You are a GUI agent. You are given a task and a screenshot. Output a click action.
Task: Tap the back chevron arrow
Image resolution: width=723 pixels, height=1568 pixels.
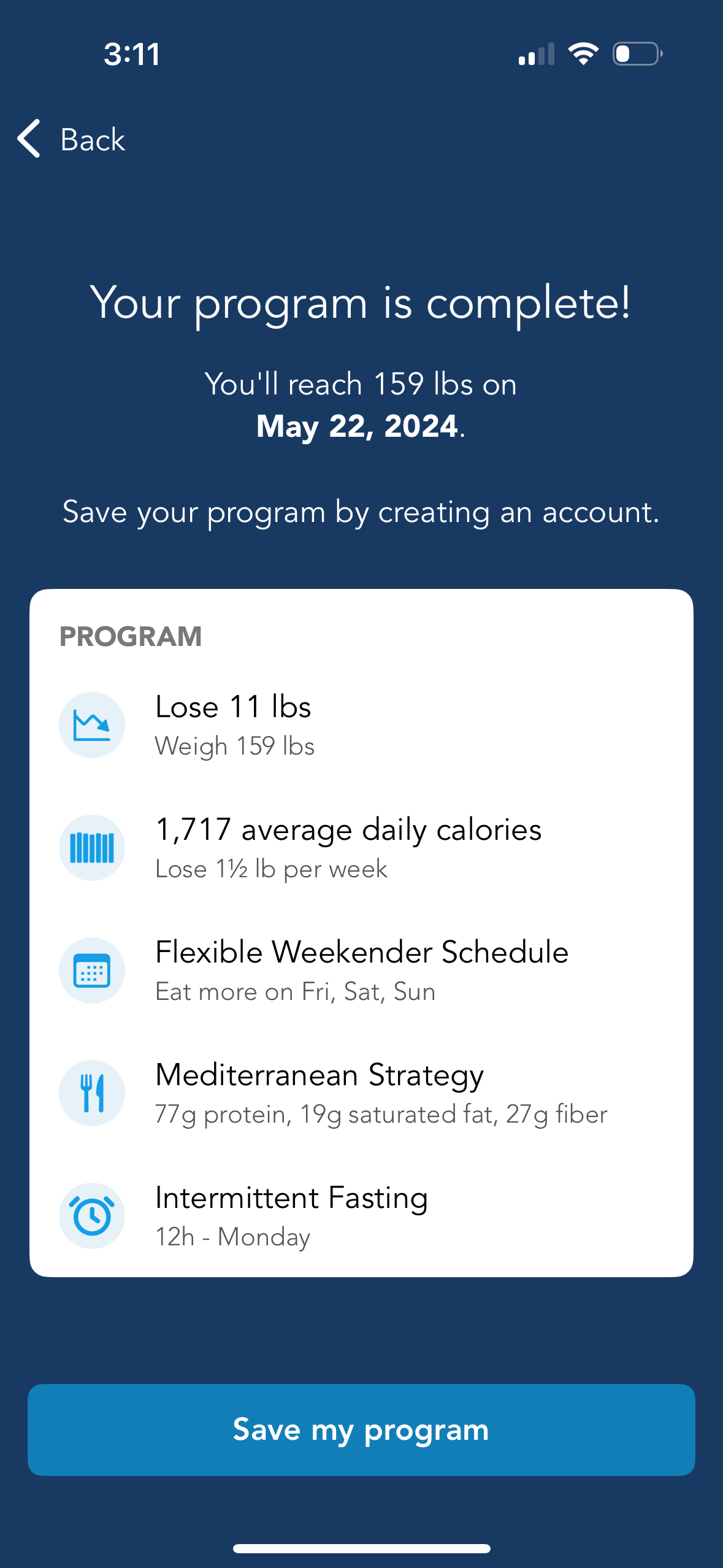pyautogui.click(x=29, y=139)
